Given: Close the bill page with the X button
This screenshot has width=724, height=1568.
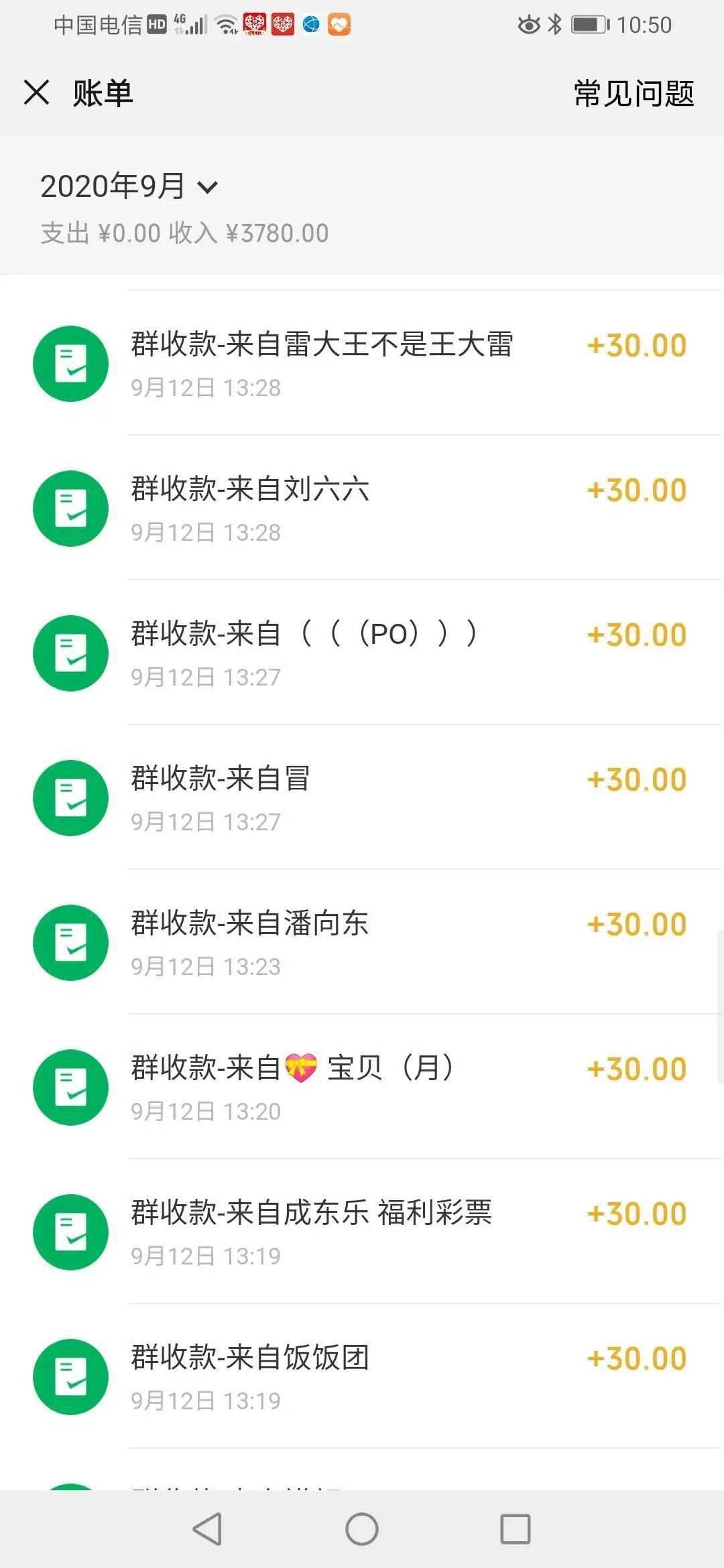Looking at the screenshot, I should click(36, 92).
